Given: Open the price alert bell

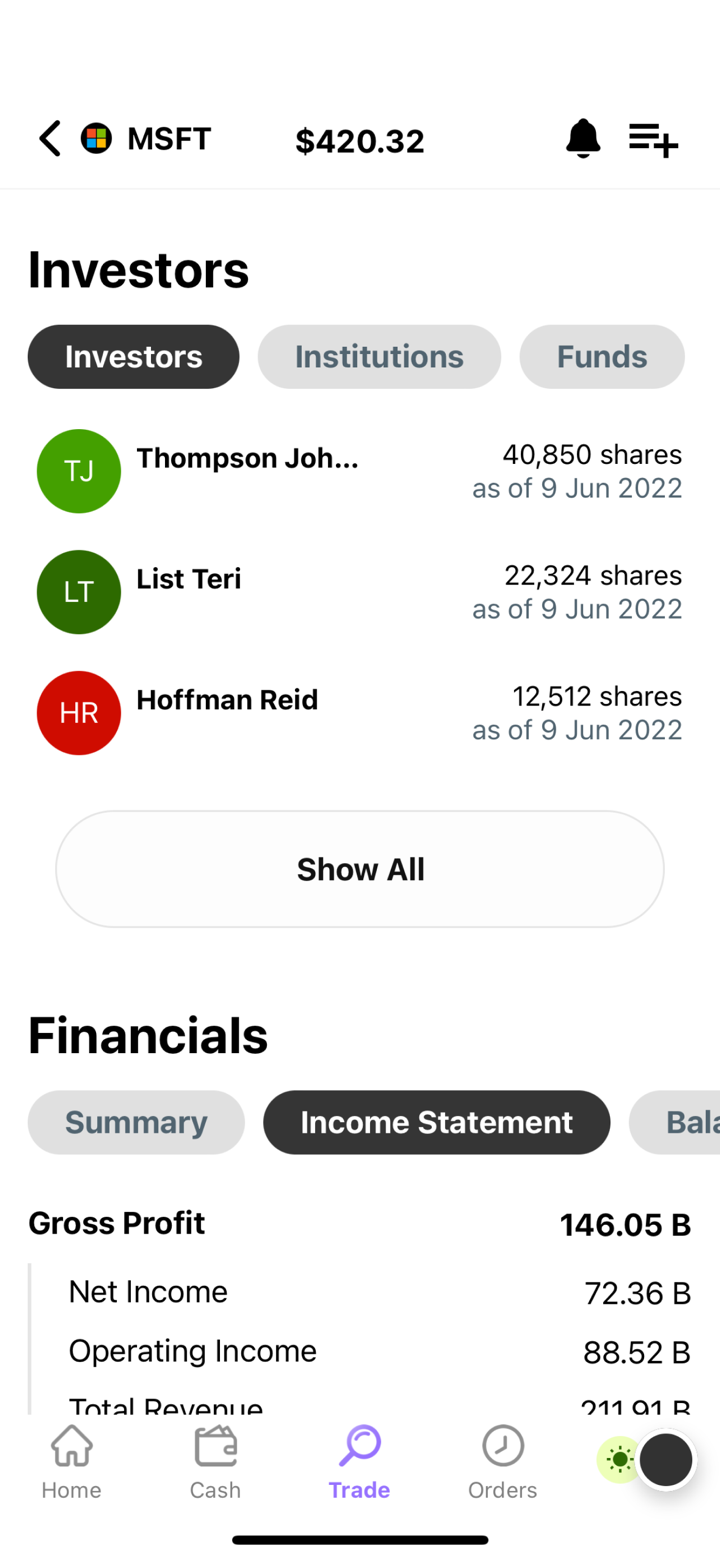Looking at the screenshot, I should pos(583,139).
